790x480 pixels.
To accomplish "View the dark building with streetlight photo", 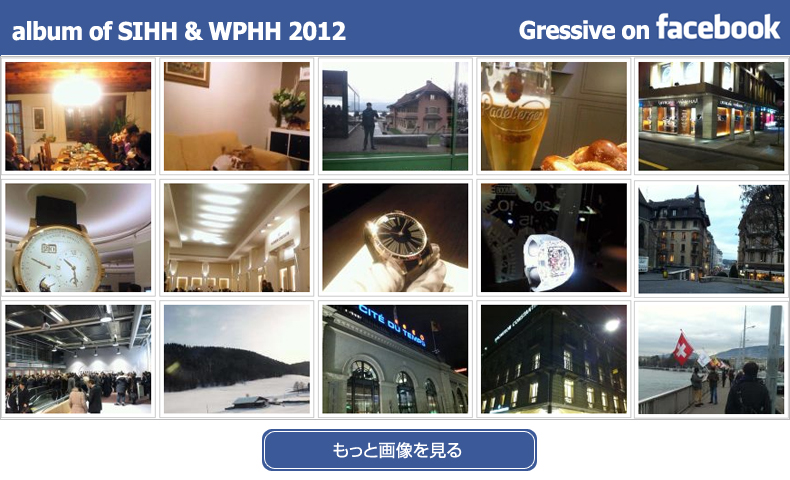I will coord(553,359).
